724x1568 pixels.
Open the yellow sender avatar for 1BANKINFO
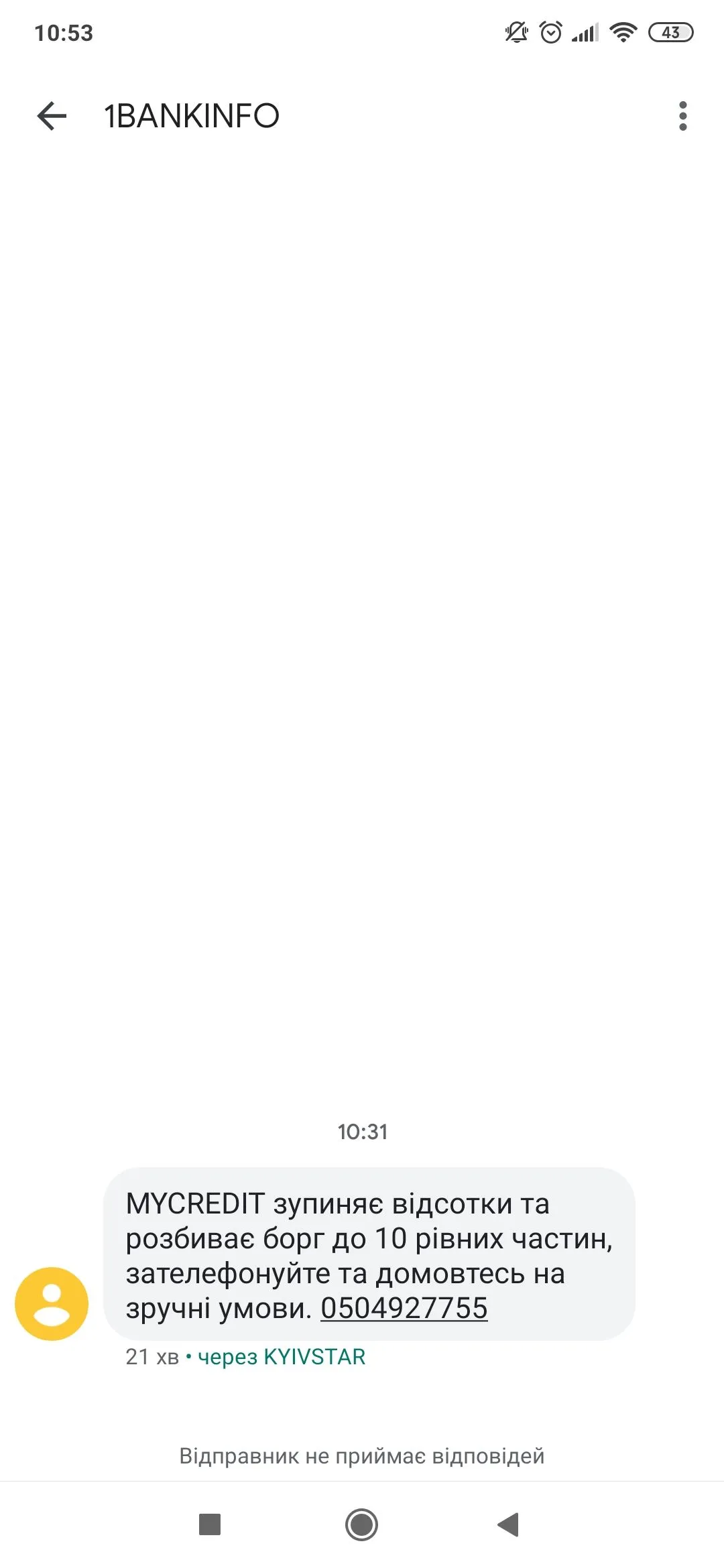(52, 1303)
